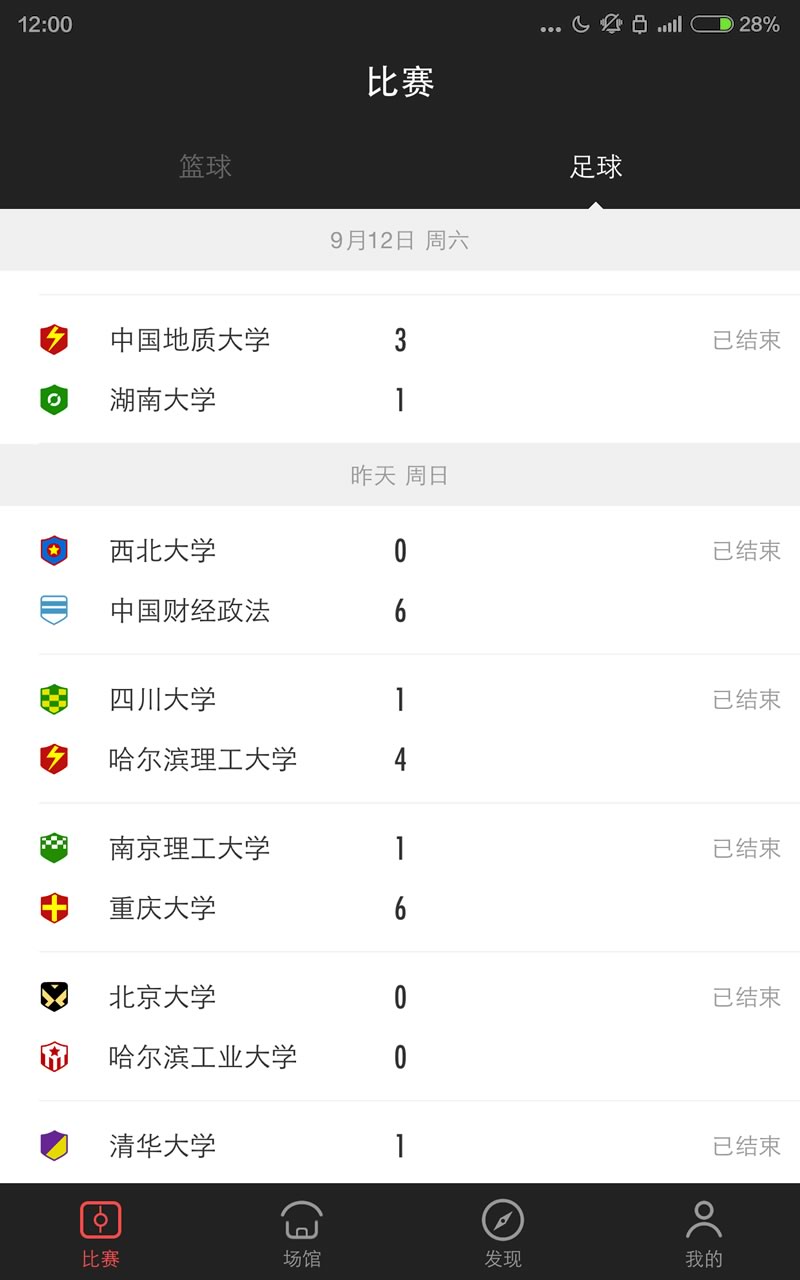Viewport: 800px width, 1280px height.
Task: Tap the green 湖南大学 team badge
Action: coord(54,400)
